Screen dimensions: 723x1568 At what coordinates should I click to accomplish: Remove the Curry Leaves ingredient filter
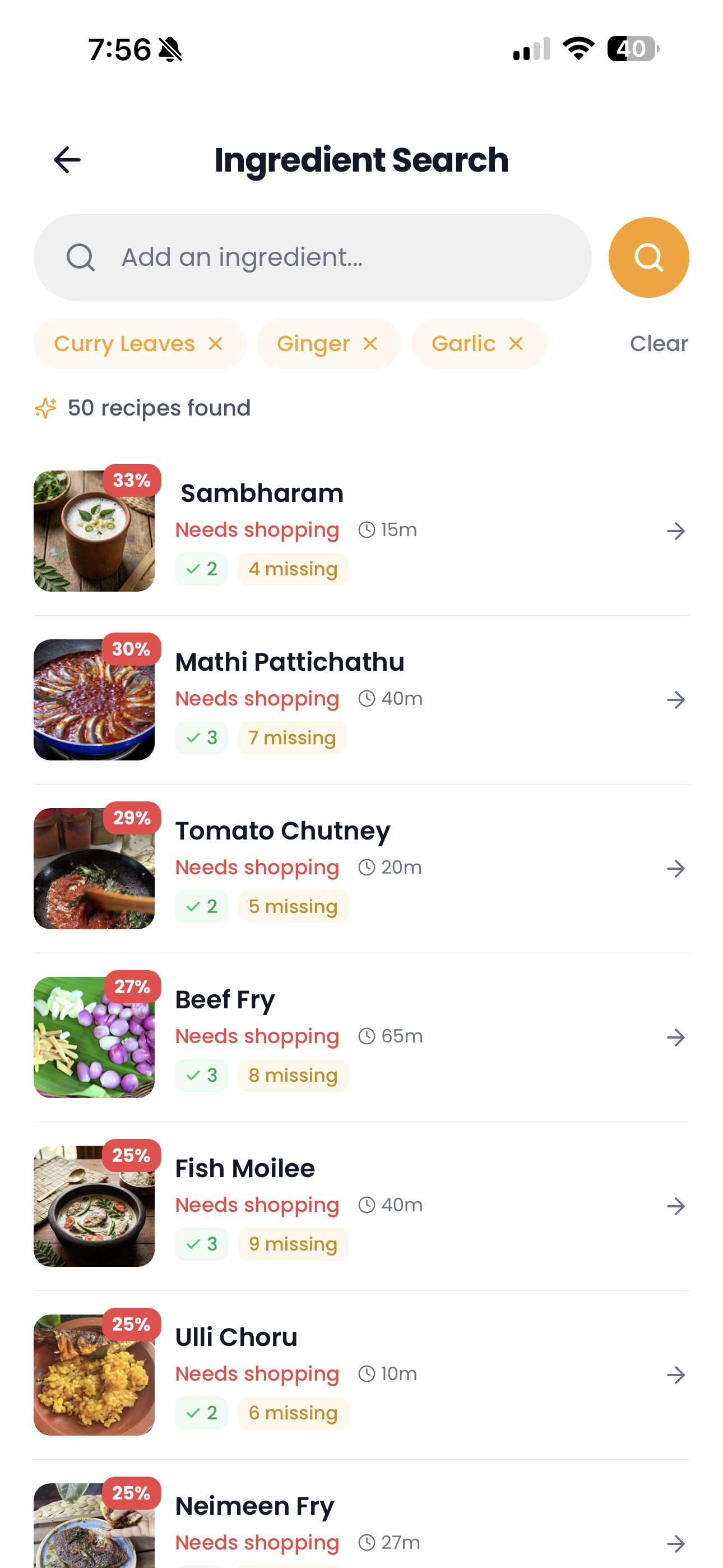216,343
